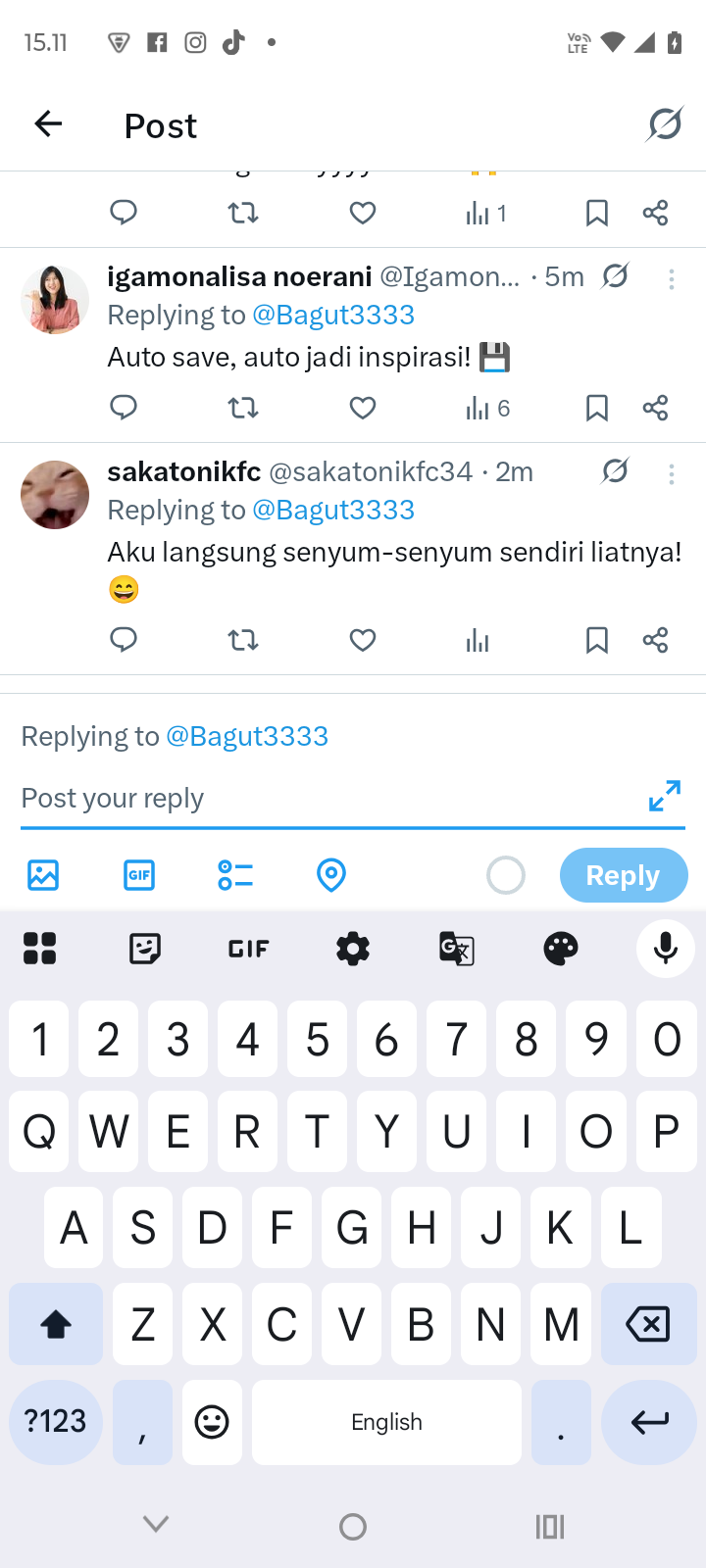Open @Bagut3333 link in the reply composer
This screenshot has width=706, height=1568.
[x=247, y=736]
